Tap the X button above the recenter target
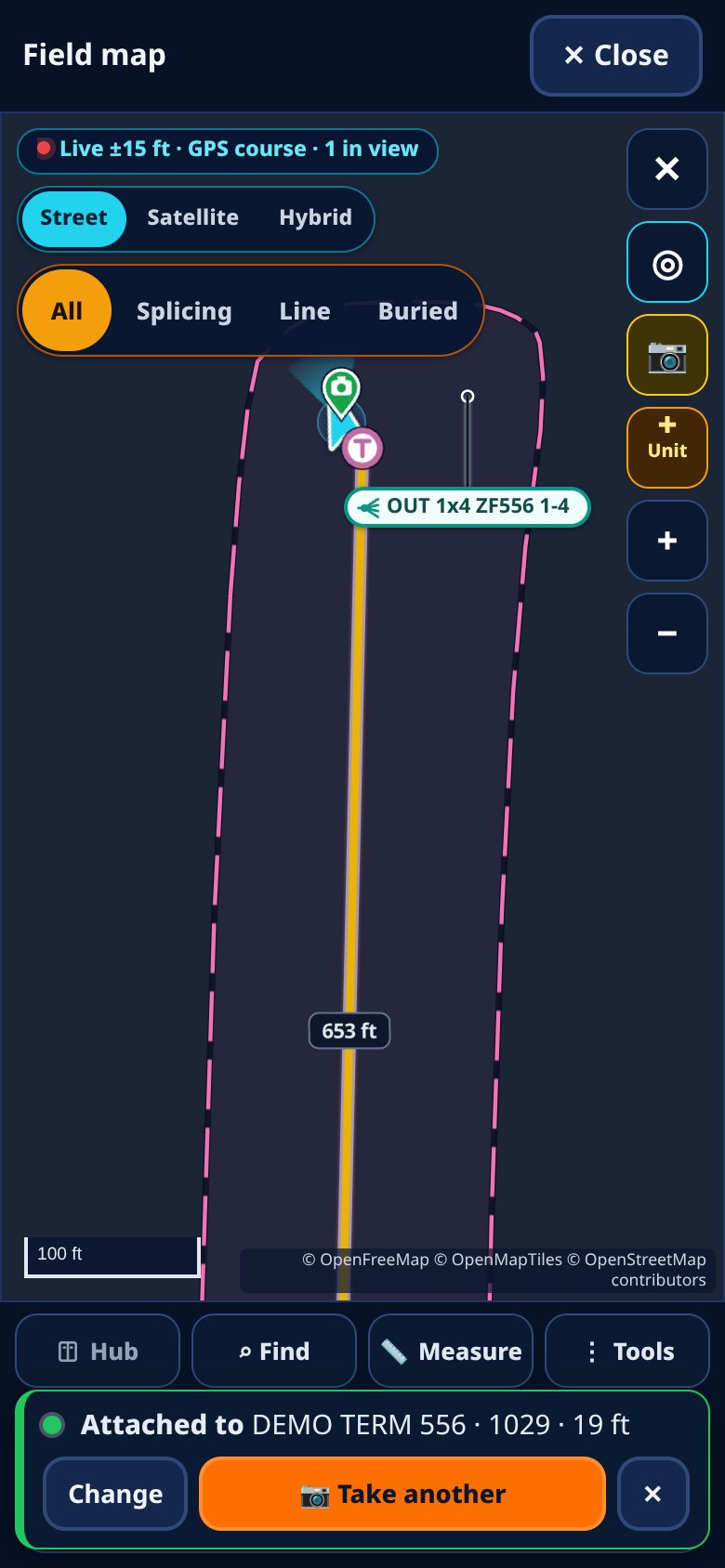The image size is (725, 1568). coord(667,169)
